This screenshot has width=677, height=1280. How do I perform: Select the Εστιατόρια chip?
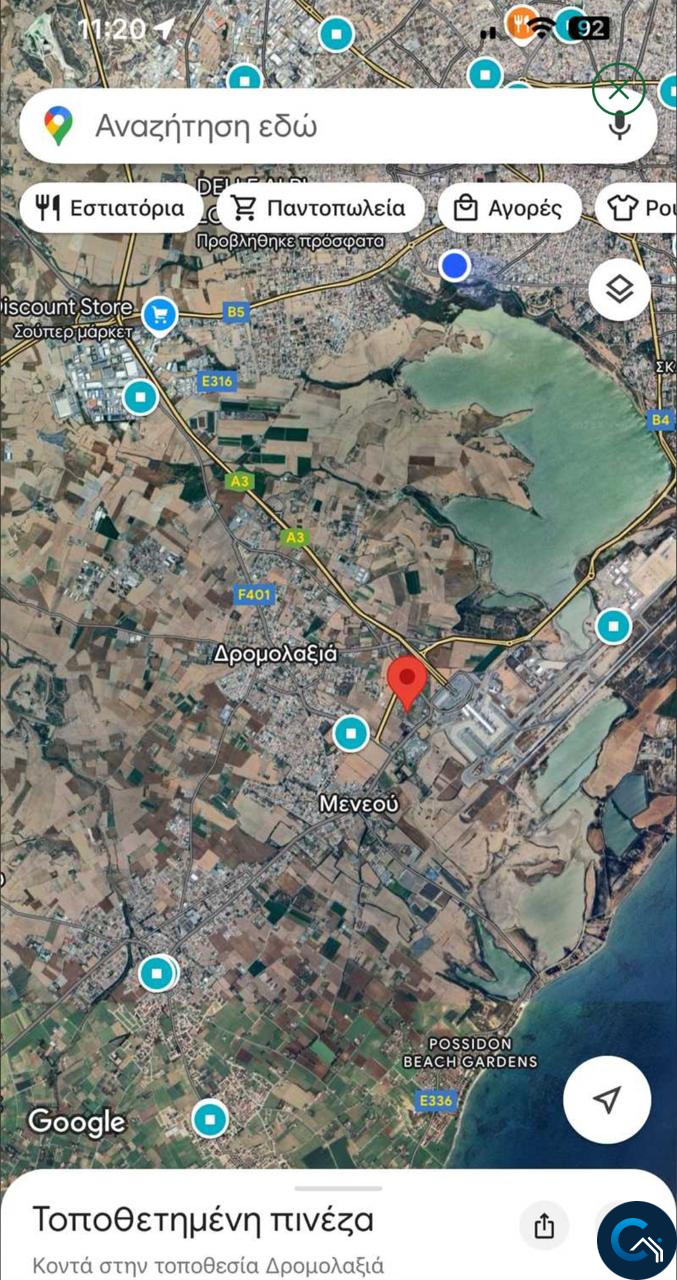pyautogui.click(x=111, y=208)
